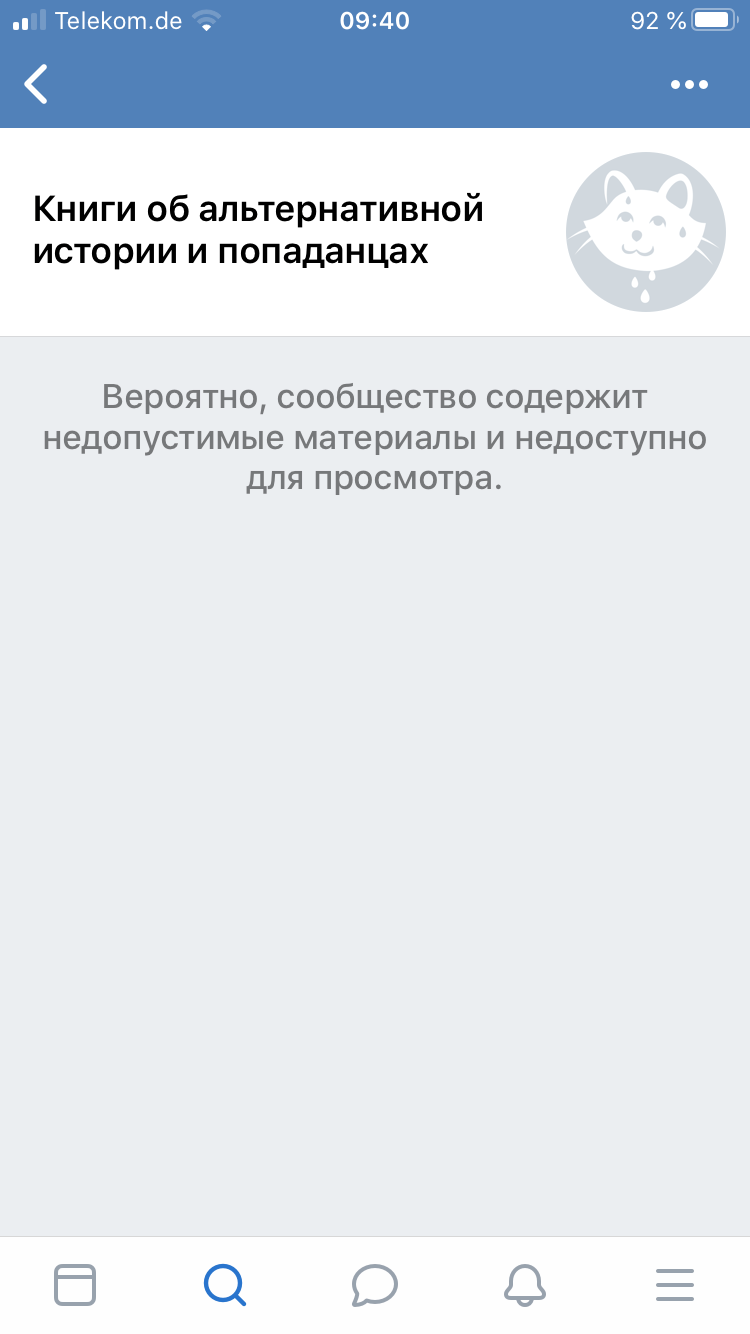Open the hamburger menu tab
The height and width of the screenshot is (1334, 750).
[x=675, y=1284]
